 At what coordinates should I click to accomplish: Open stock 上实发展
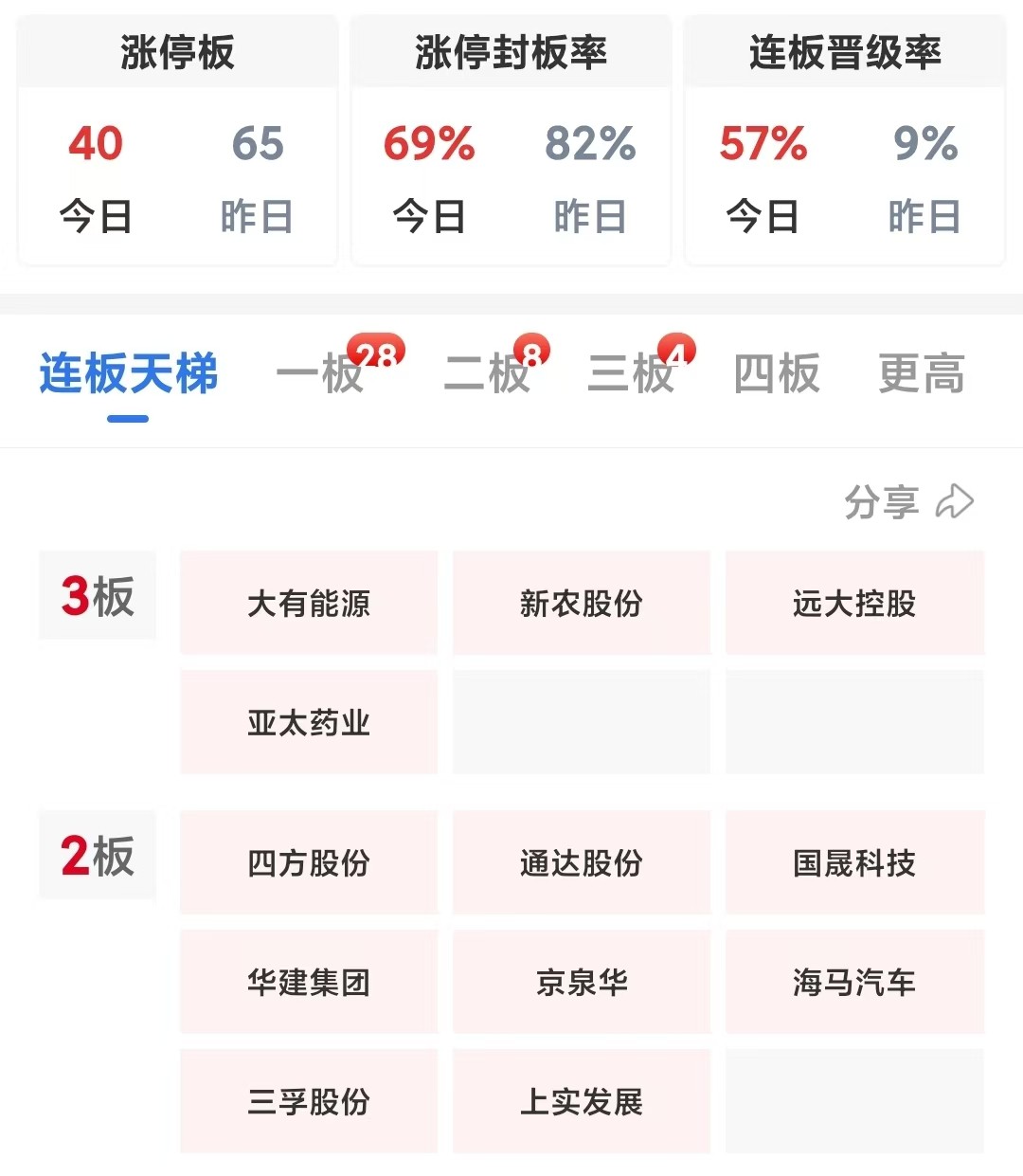[582, 1101]
